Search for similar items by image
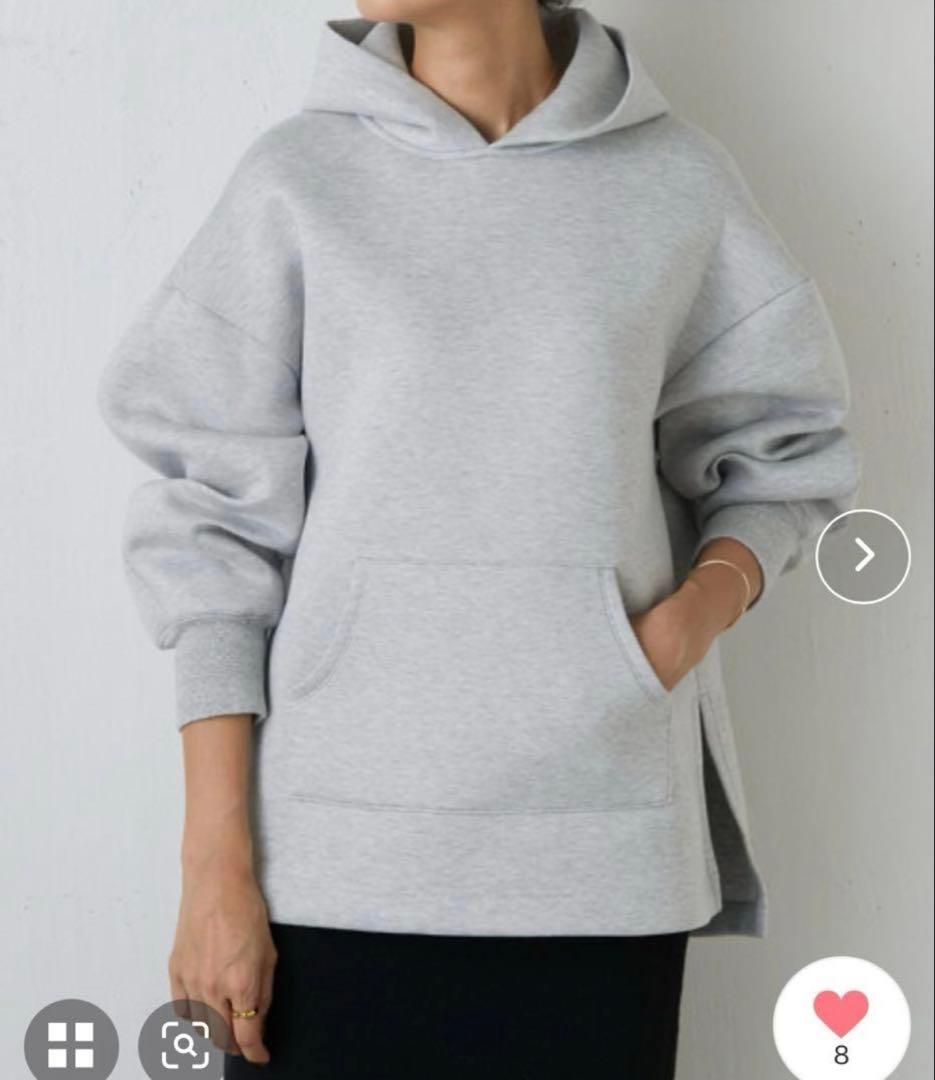Image resolution: width=935 pixels, height=1080 pixels. coord(186,1045)
